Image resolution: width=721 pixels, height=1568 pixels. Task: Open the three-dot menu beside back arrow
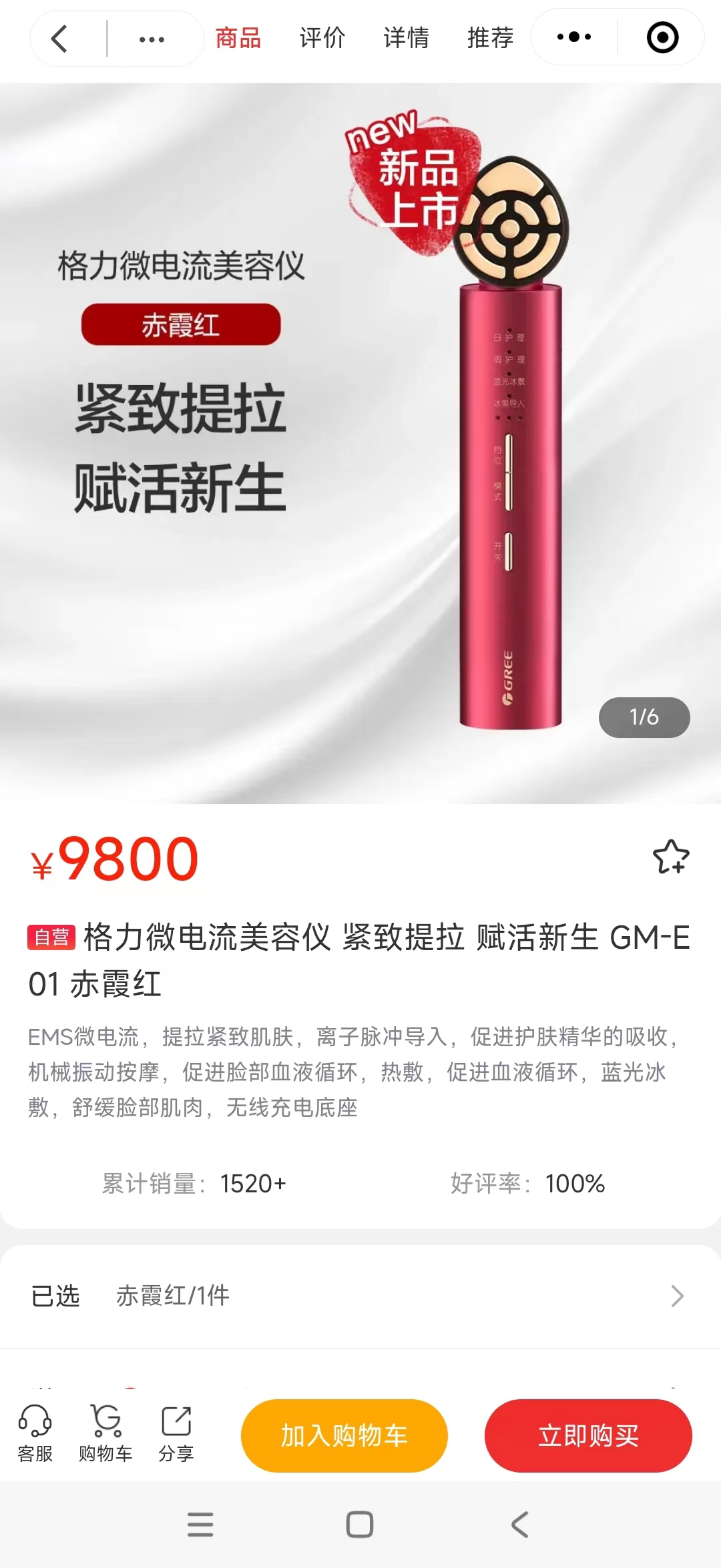point(152,39)
